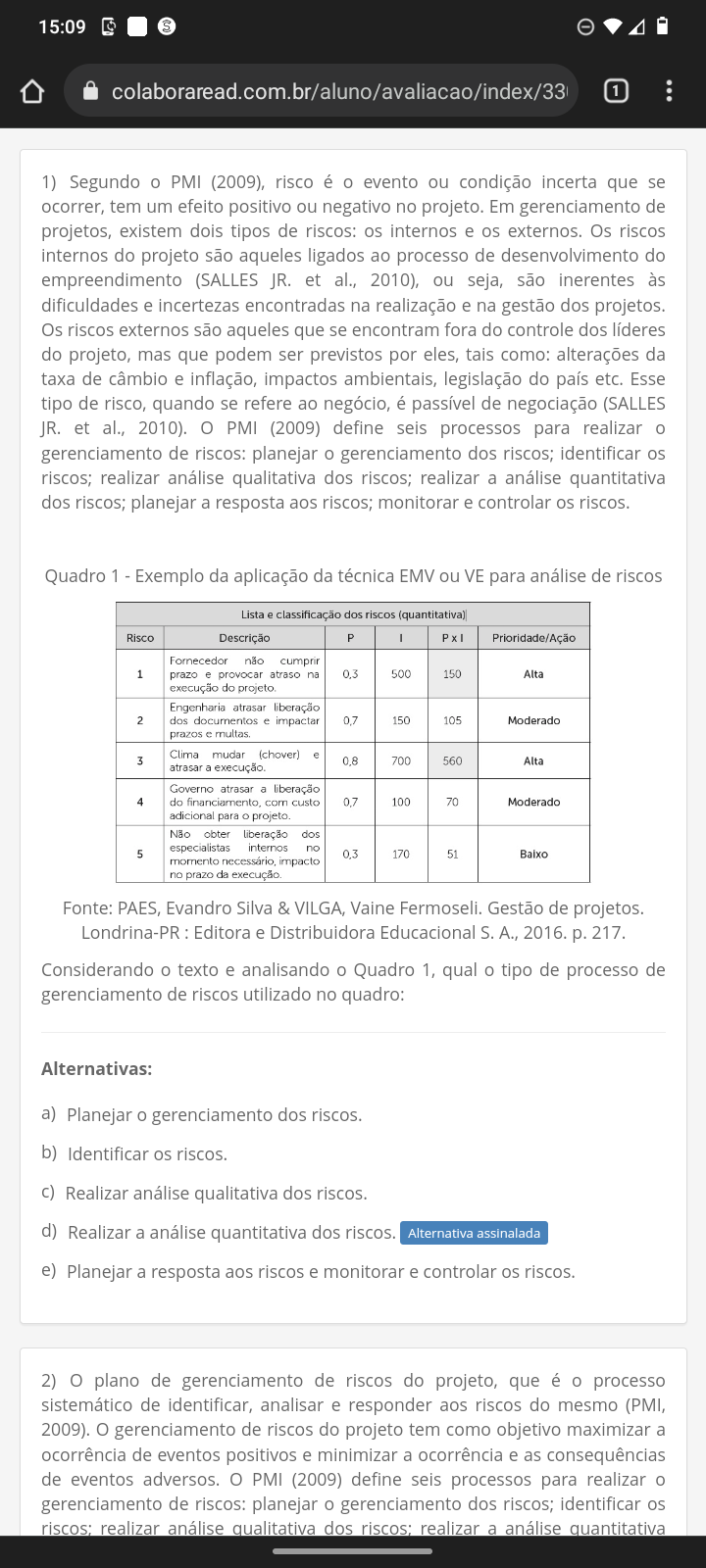The height and width of the screenshot is (1568, 706).
Task: Go to the browser home page
Action: pos(32,91)
